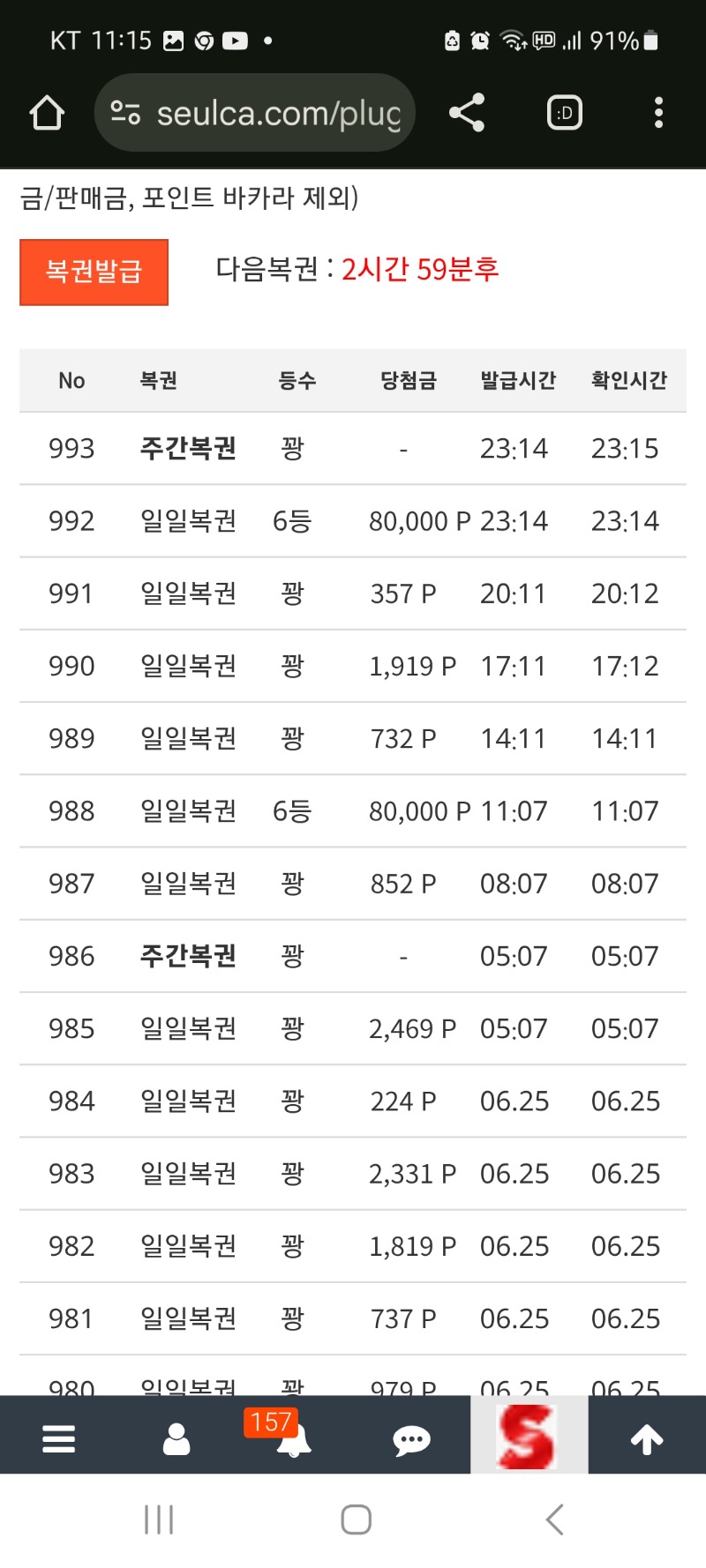Tap the red S logo button
Screen dimensions: 706x1568
[x=528, y=1437]
